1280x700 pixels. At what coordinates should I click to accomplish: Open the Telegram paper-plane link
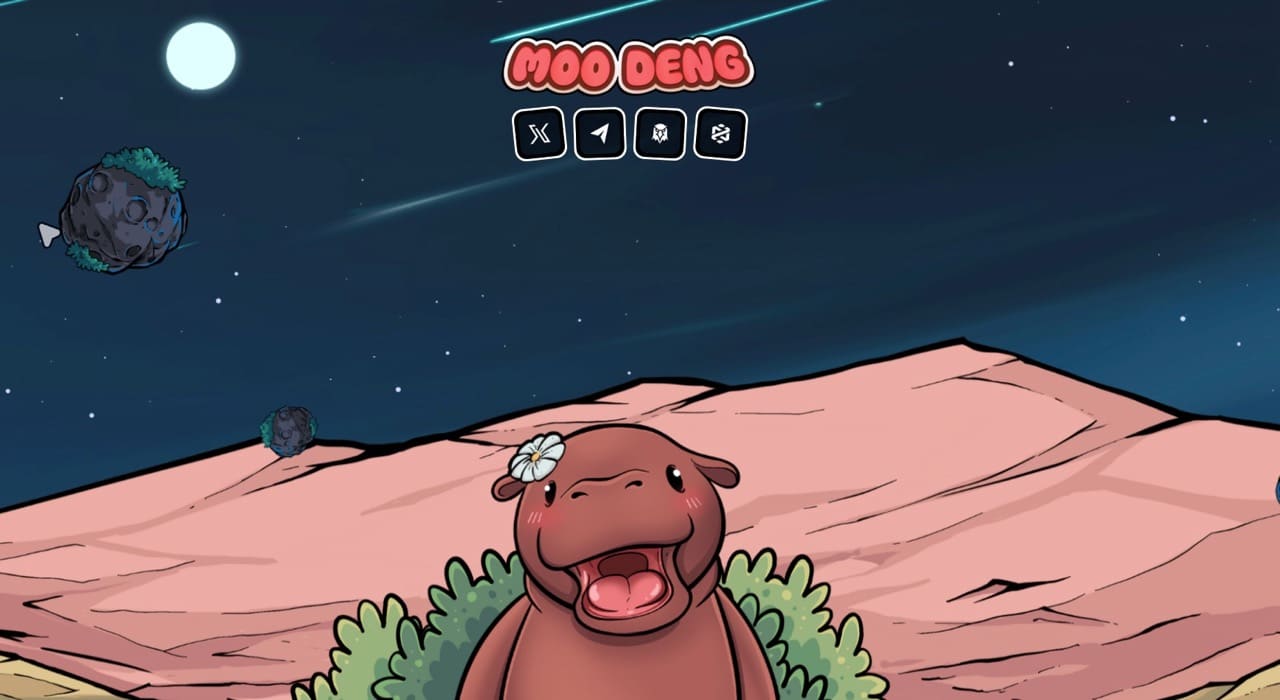coord(600,134)
